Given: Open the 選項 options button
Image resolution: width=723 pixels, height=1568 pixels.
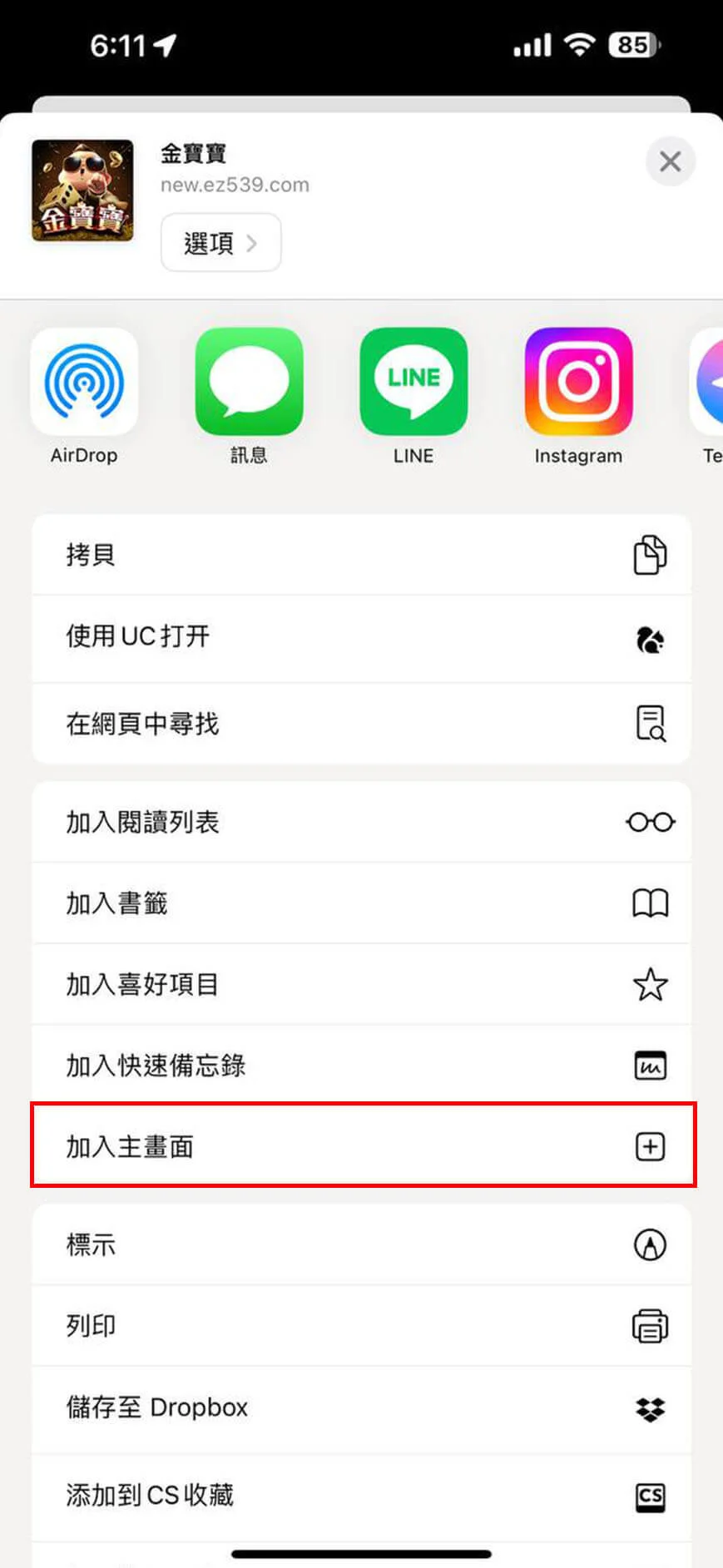Looking at the screenshot, I should tap(220, 243).
